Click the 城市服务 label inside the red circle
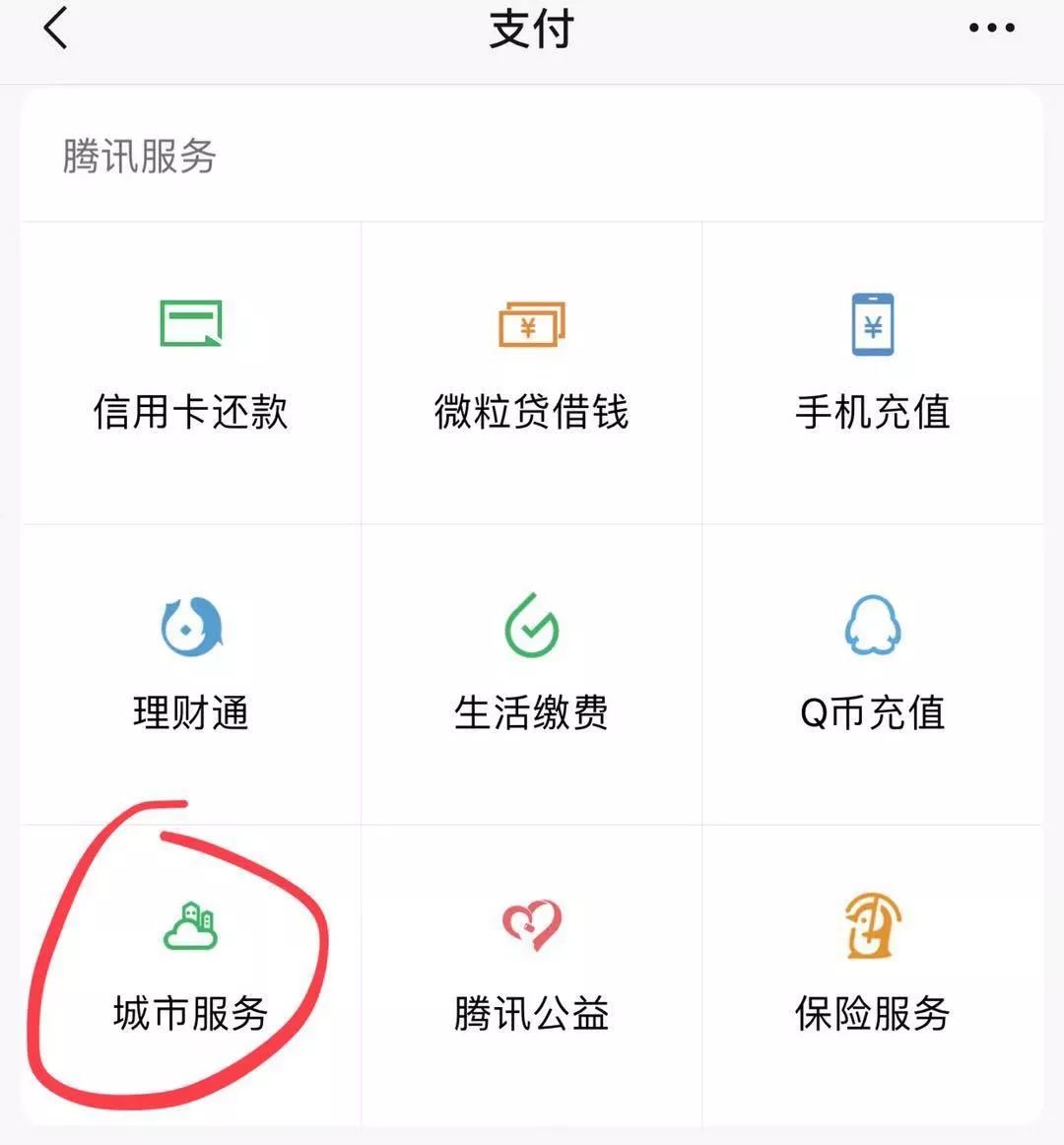The image size is (1064, 1145). (x=190, y=1012)
